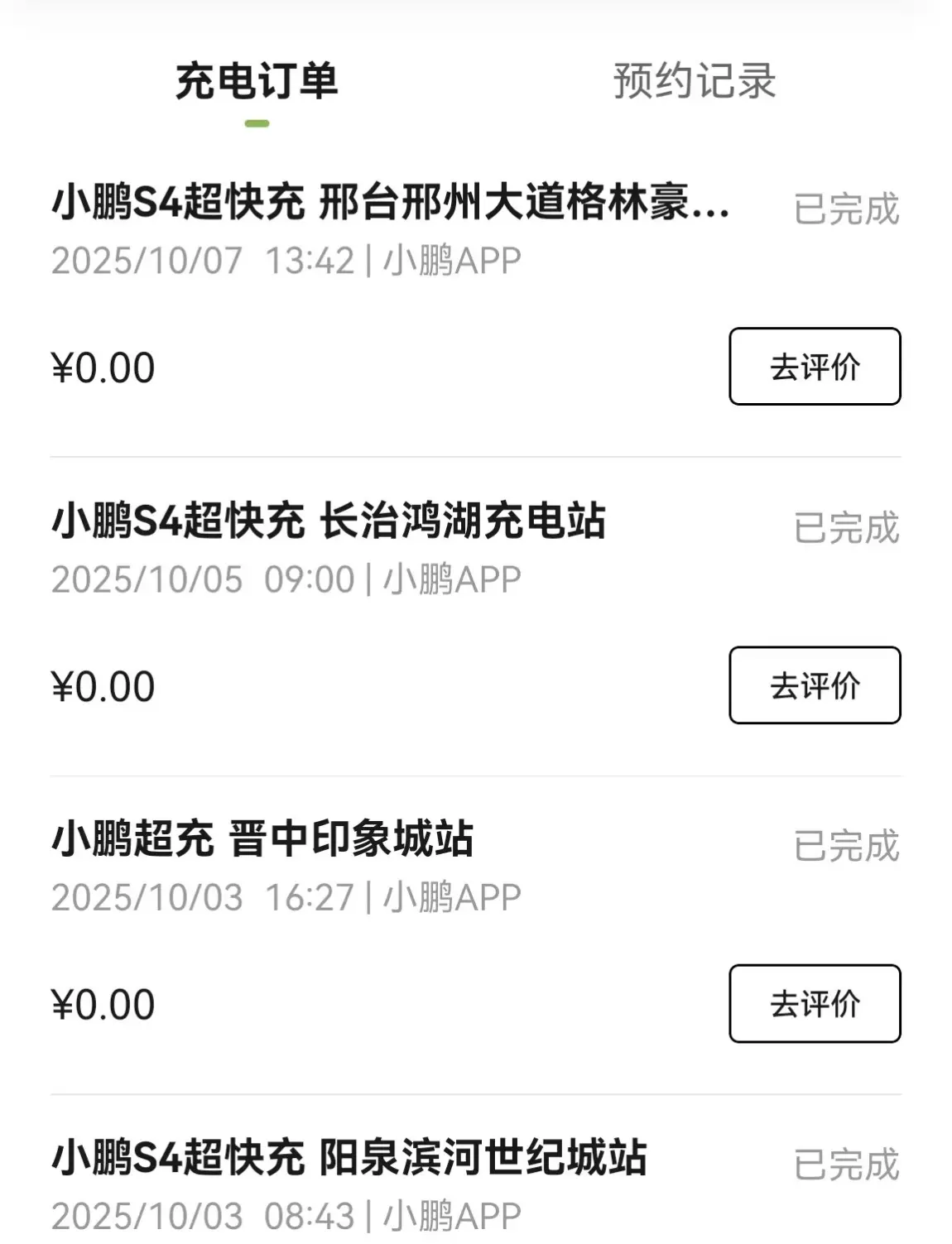This screenshot has height=1244, width=952.
Task: Tap 去评价 for the 邢台邢州大道 order
Action: 815,367
